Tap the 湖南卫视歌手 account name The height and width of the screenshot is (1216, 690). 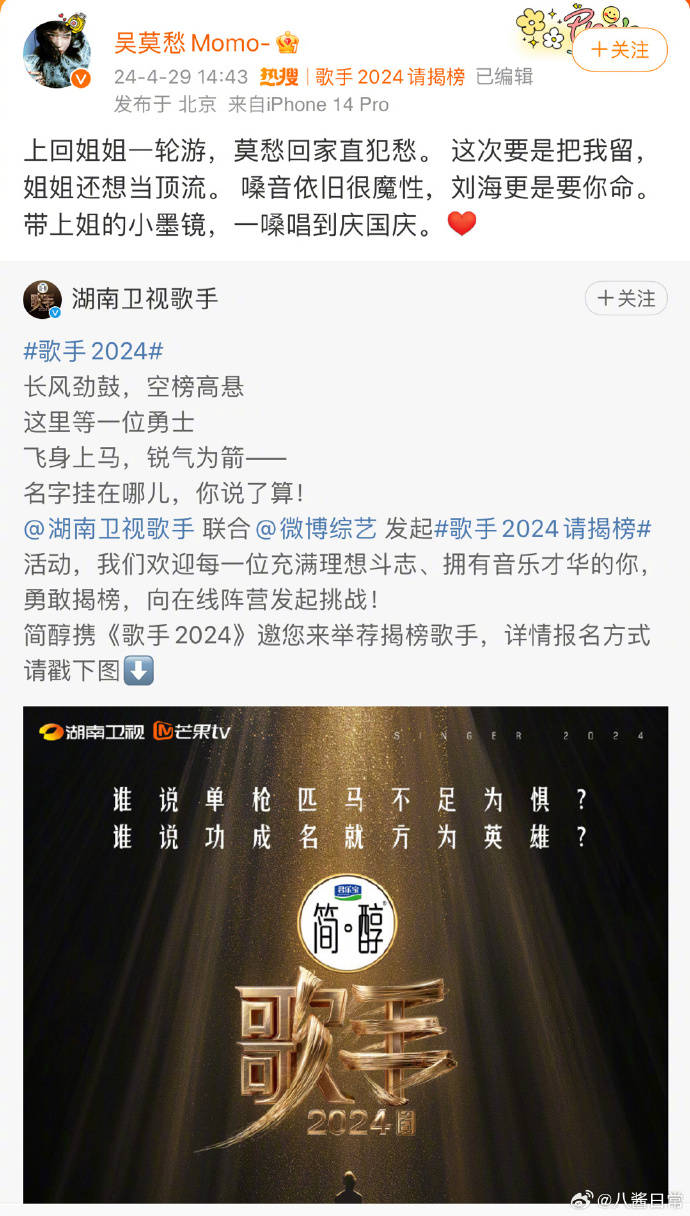point(144,298)
